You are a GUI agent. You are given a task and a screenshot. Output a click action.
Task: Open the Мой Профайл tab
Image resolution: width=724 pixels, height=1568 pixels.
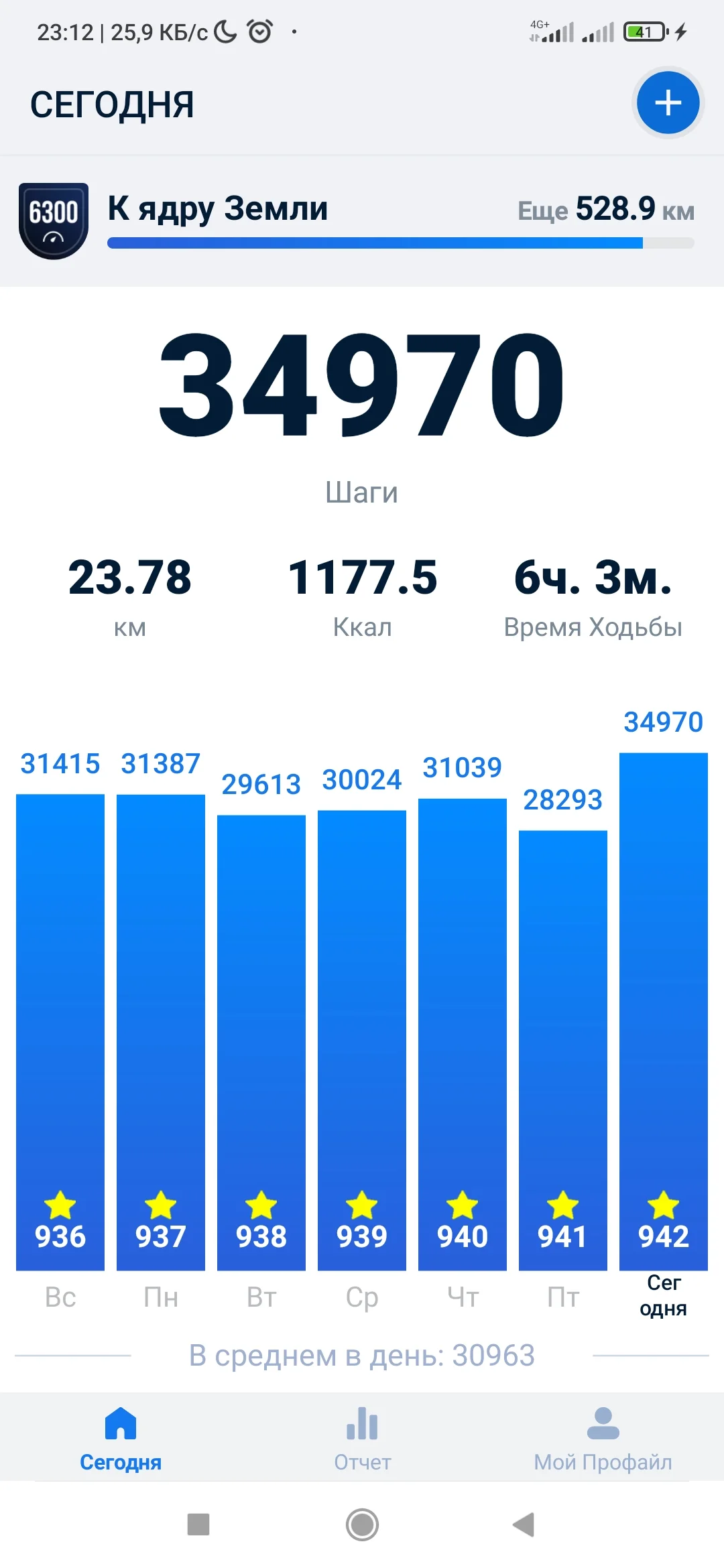[603, 1439]
